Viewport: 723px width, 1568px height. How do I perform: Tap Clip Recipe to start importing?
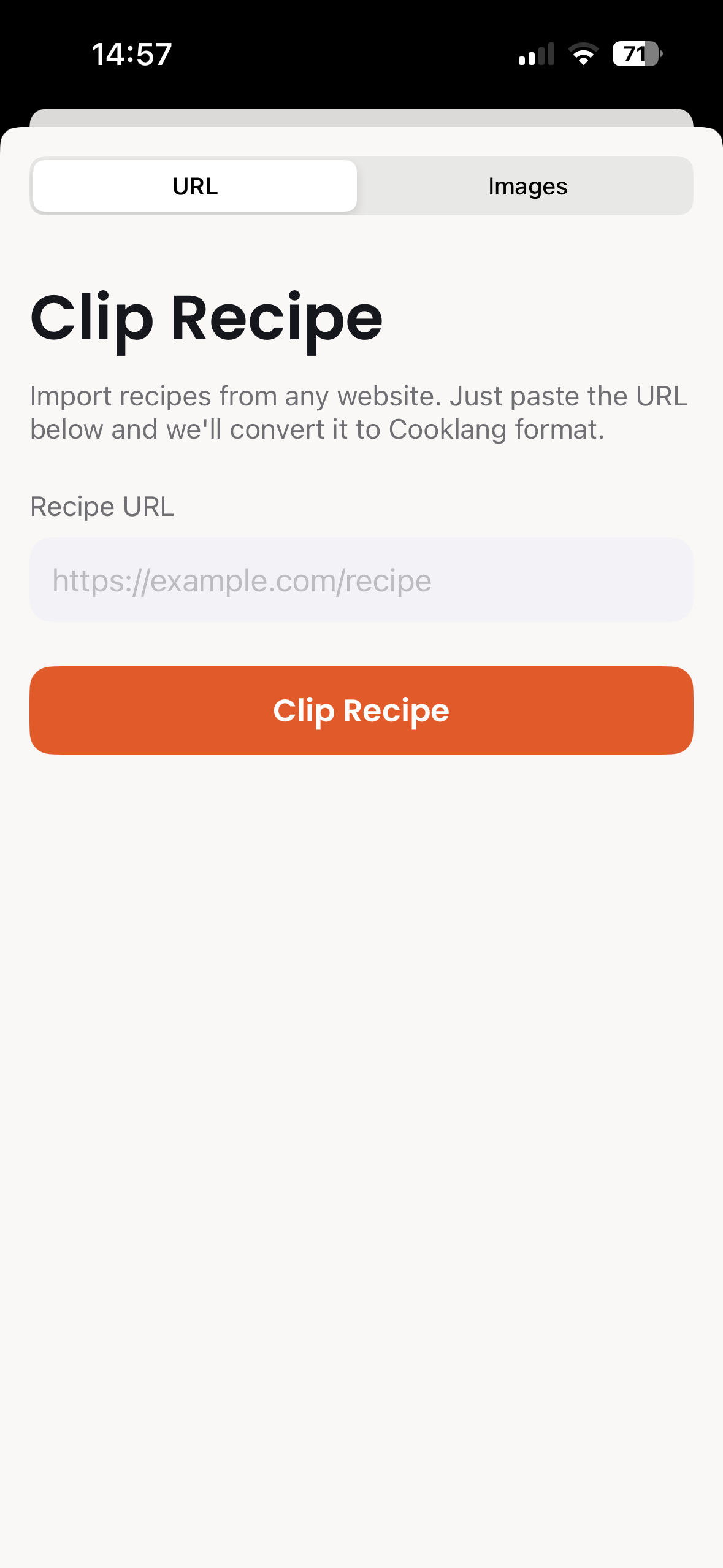(x=361, y=710)
